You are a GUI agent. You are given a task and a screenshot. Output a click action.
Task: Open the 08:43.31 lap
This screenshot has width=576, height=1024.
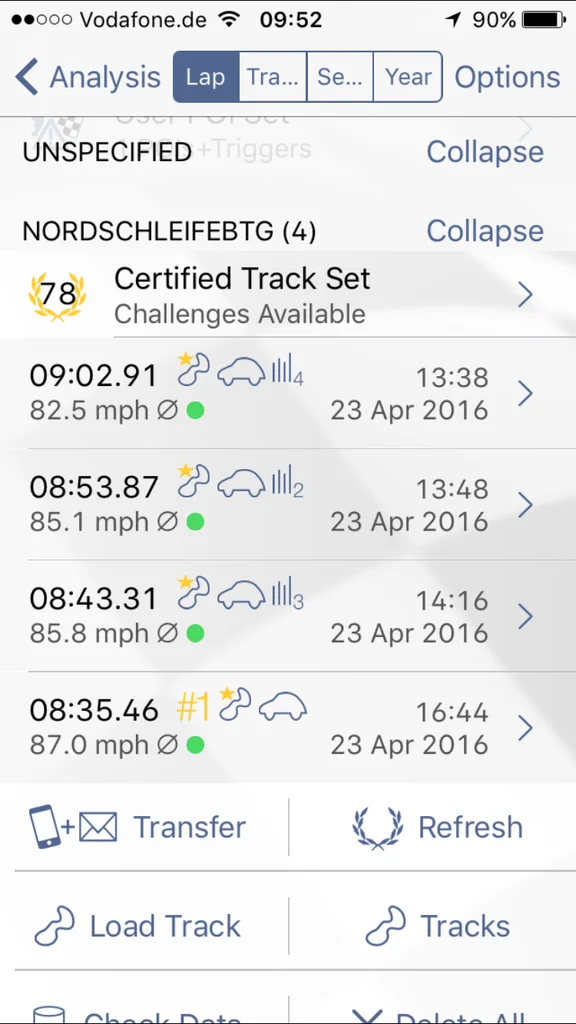tap(288, 616)
